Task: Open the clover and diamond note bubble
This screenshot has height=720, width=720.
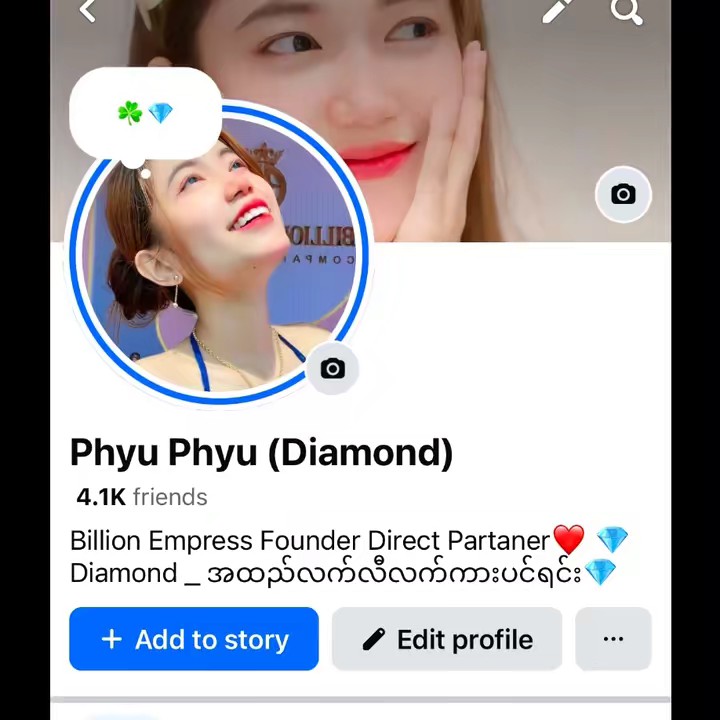Action: 145,114
